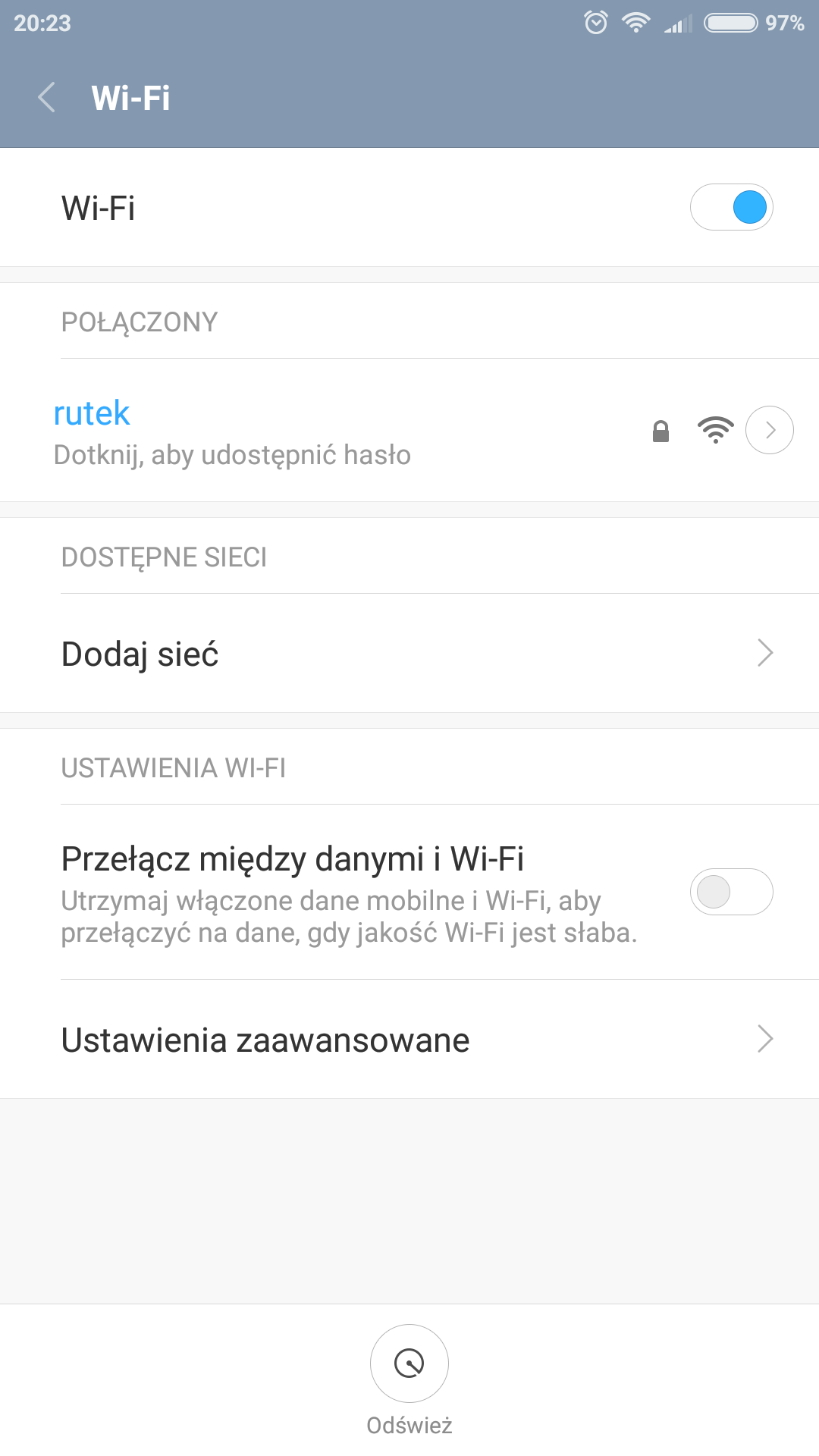819x1456 pixels.
Task: Open rutek network details arrow
Action: click(770, 430)
